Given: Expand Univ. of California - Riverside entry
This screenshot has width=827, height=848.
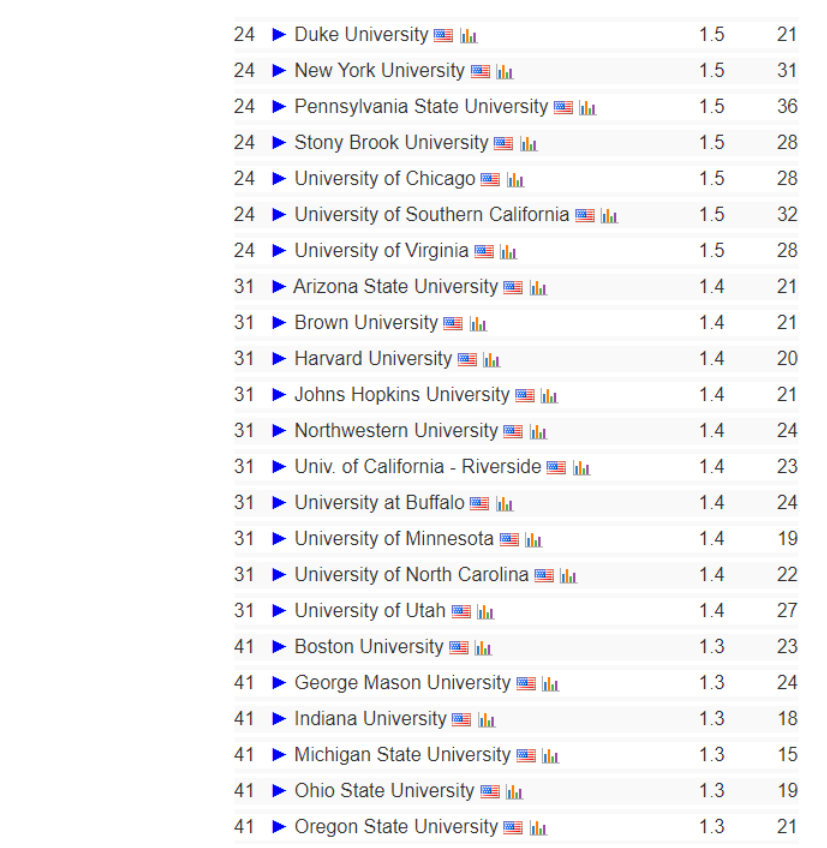Looking at the screenshot, I should (279, 467).
